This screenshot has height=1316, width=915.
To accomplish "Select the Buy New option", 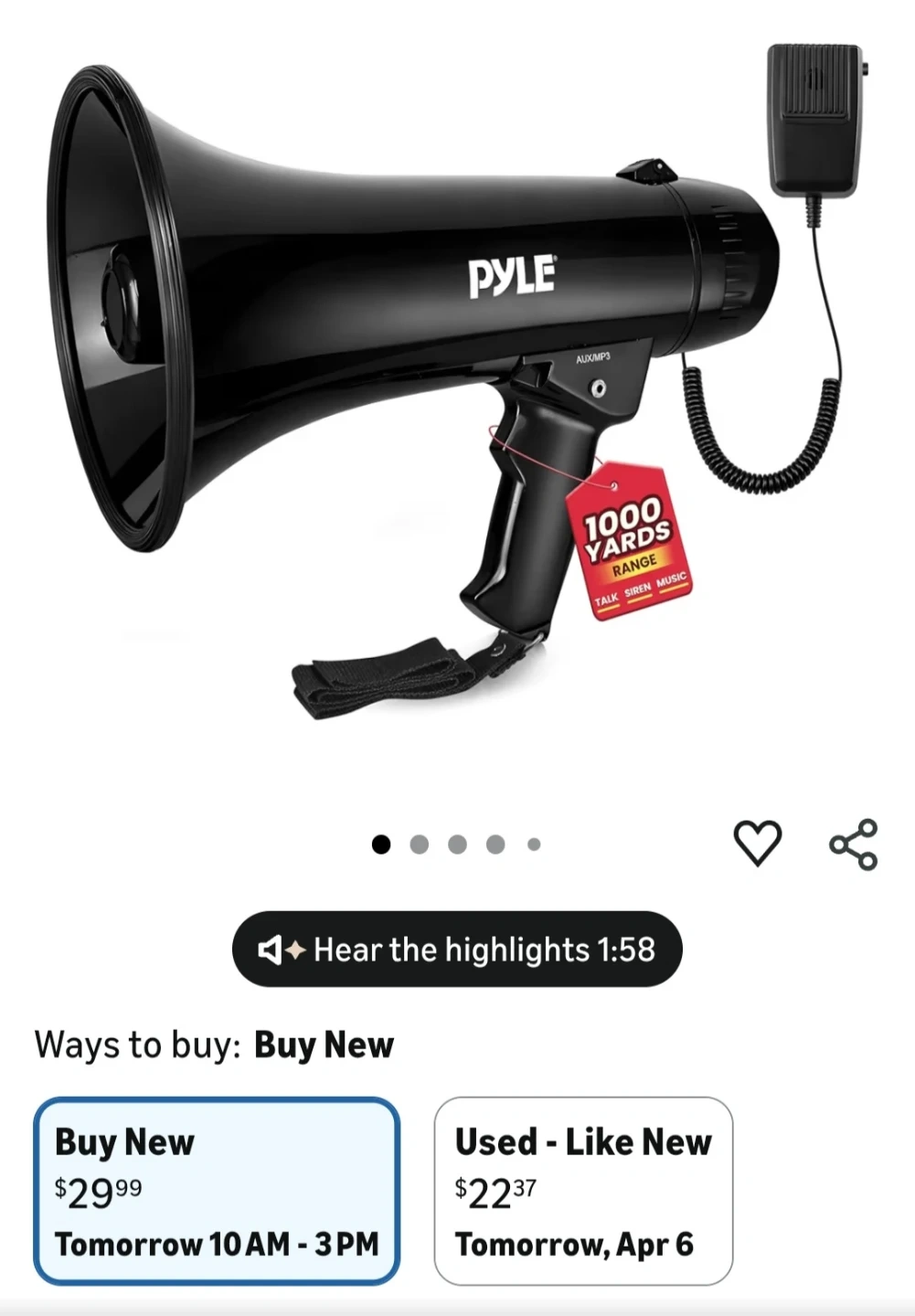I will [217, 1192].
